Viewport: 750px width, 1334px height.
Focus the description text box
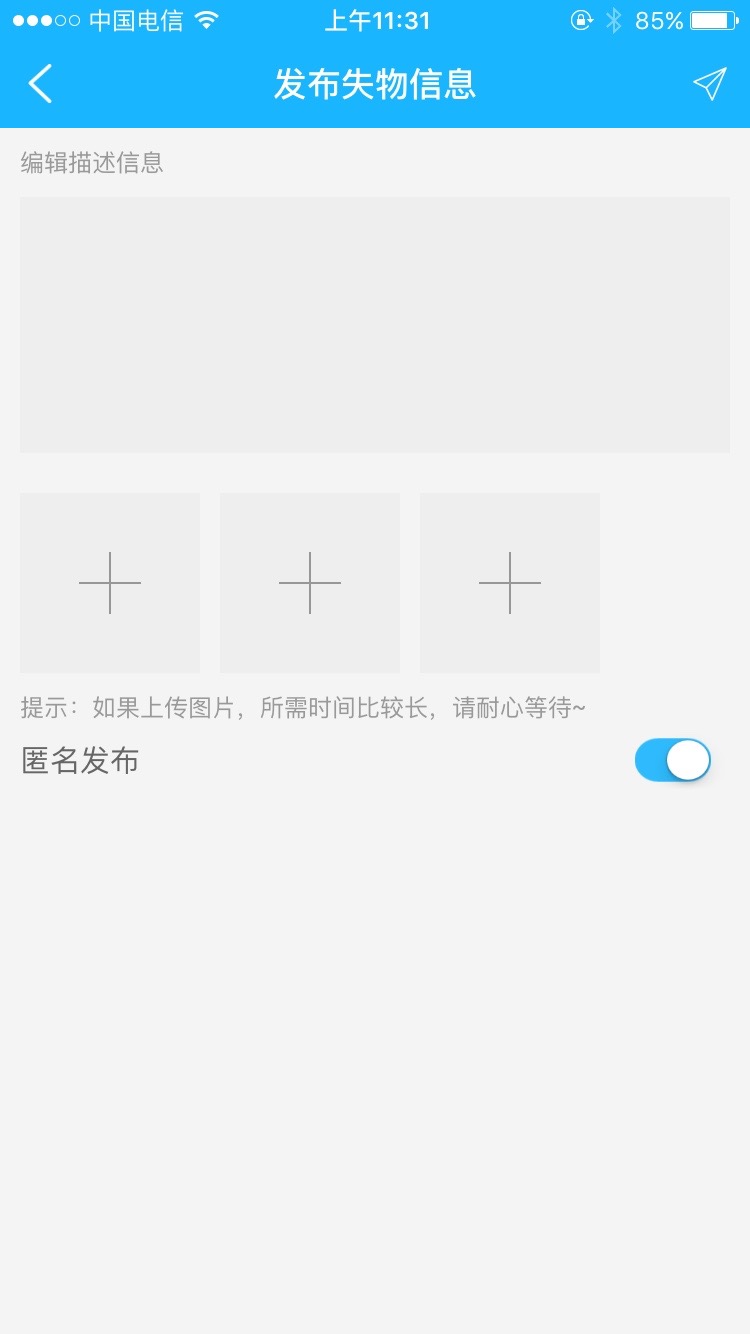pos(375,325)
